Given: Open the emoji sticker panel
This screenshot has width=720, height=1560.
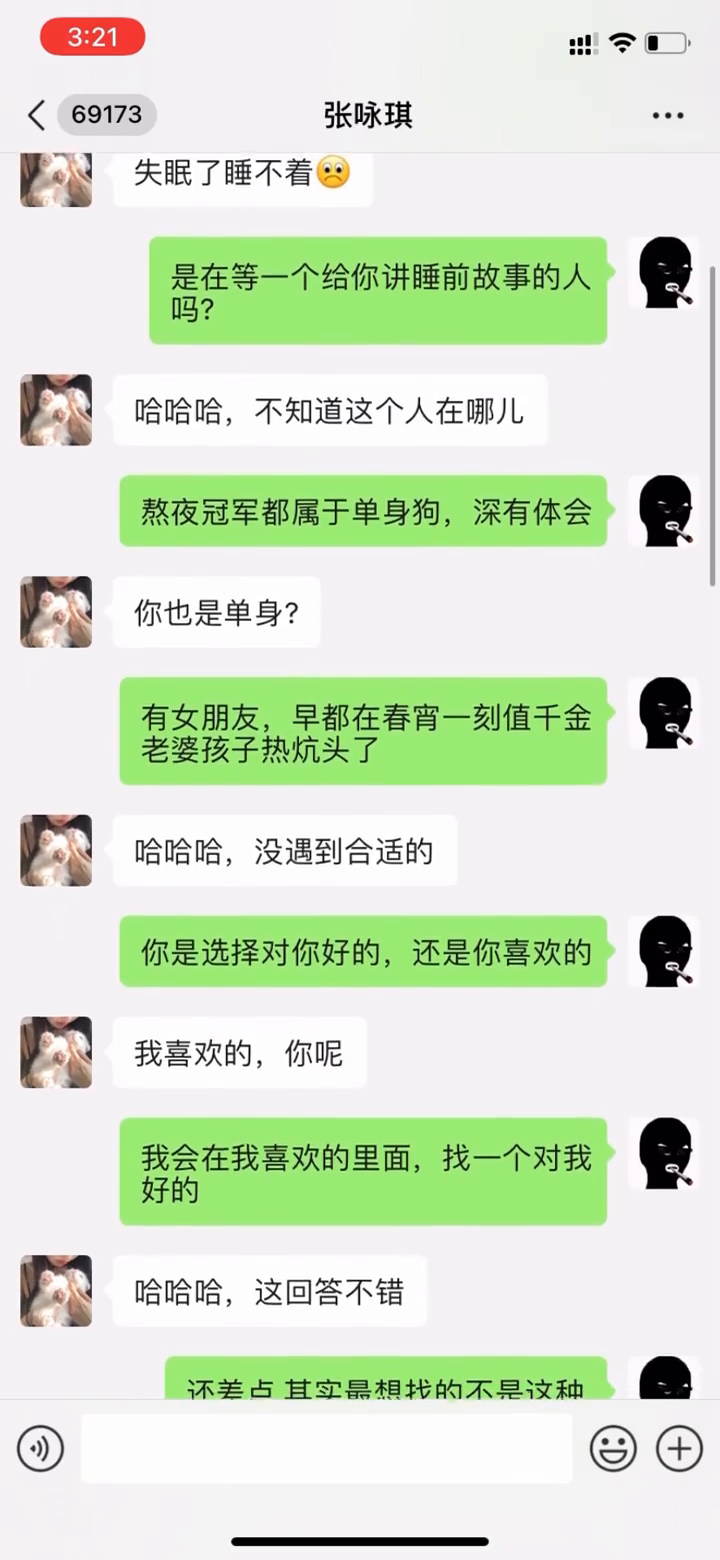Looking at the screenshot, I should pyautogui.click(x=613, y=1448).
